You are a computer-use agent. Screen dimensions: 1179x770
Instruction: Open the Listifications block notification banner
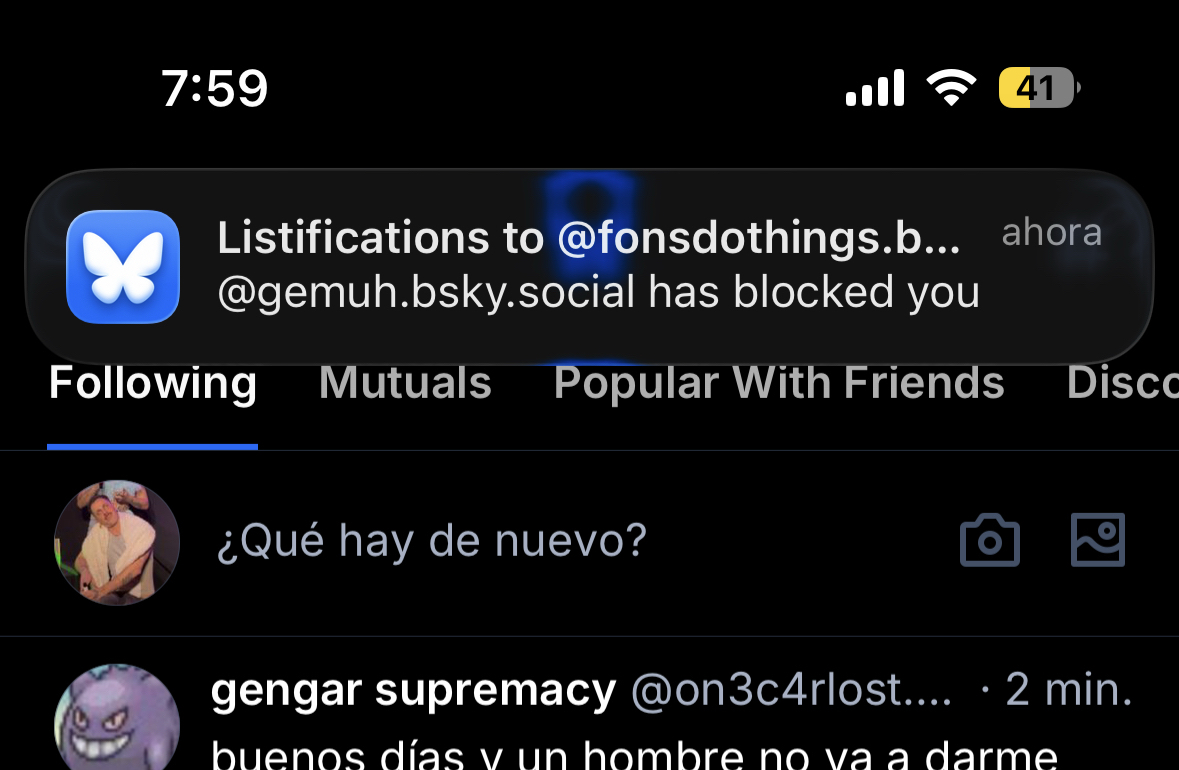point(589,265)
